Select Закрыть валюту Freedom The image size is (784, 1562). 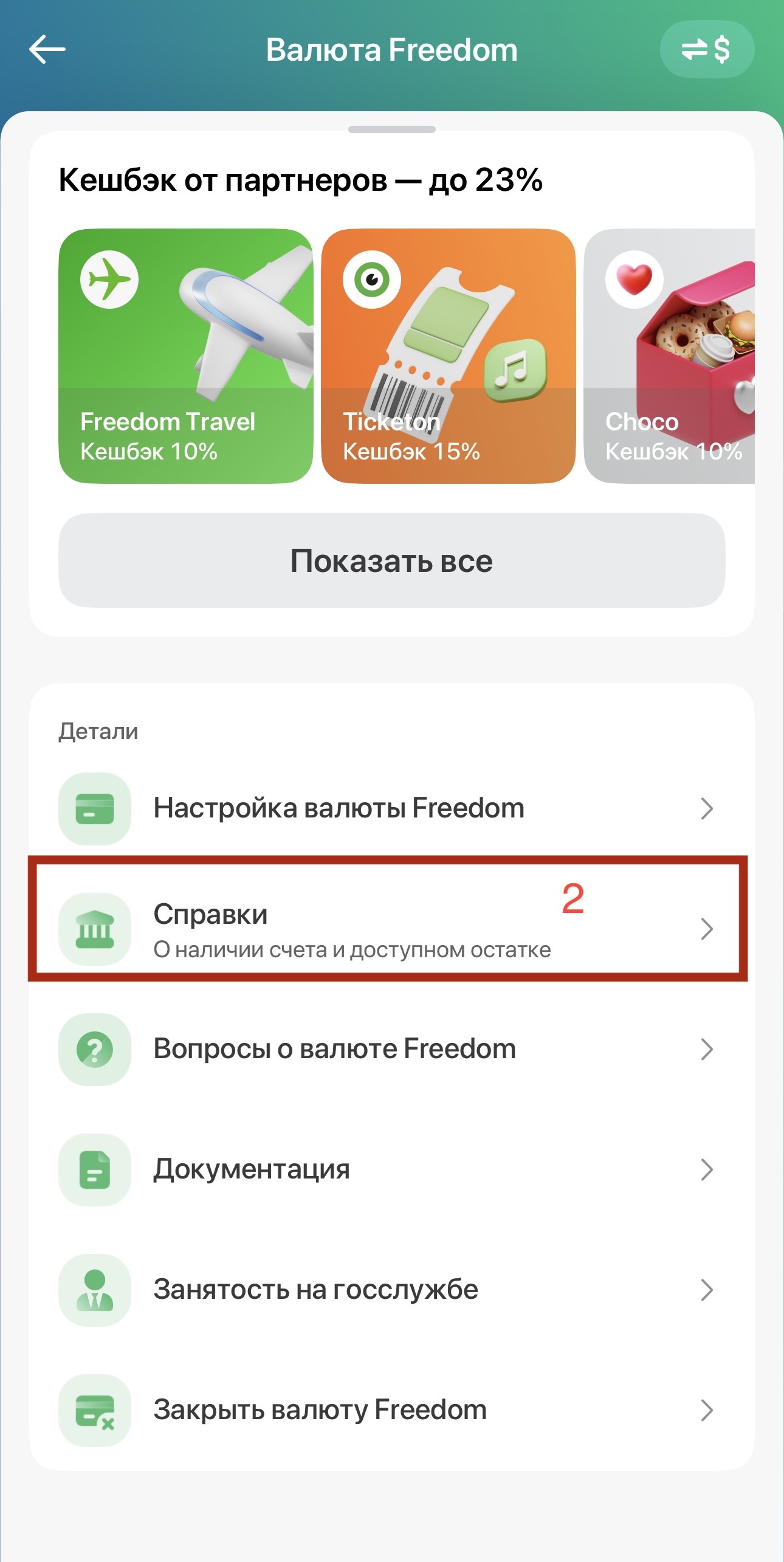(392, 1410)
